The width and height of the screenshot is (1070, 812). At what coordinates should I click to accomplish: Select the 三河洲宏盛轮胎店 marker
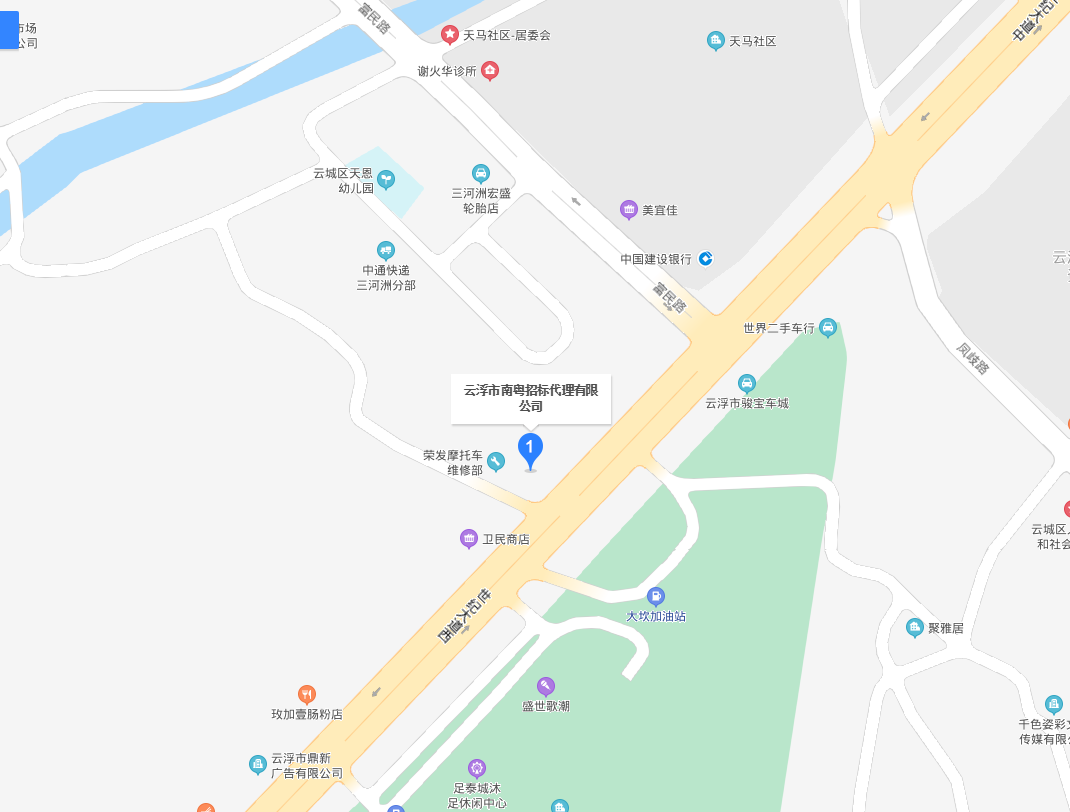pyautogui.click(x=481, y=173)
